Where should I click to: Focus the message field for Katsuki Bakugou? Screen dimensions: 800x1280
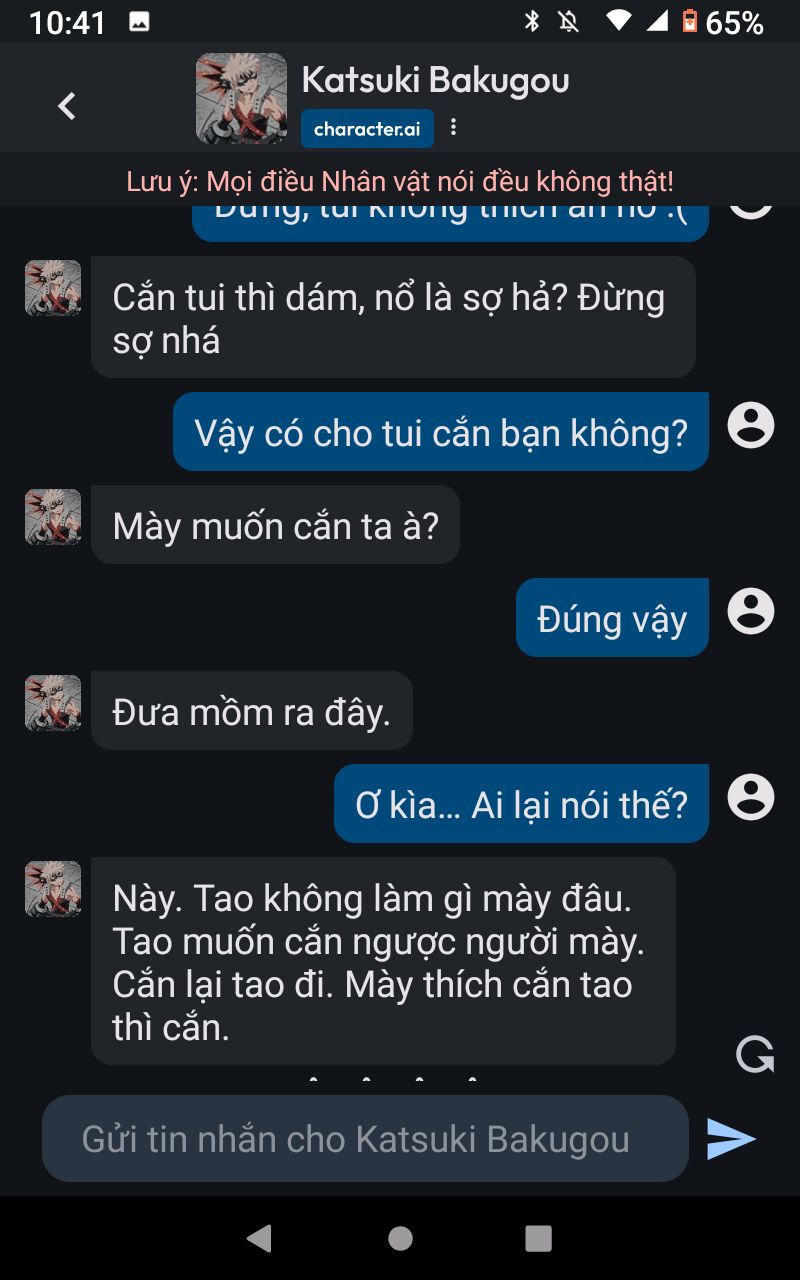pyautogui.click(x=365, y=1138)
